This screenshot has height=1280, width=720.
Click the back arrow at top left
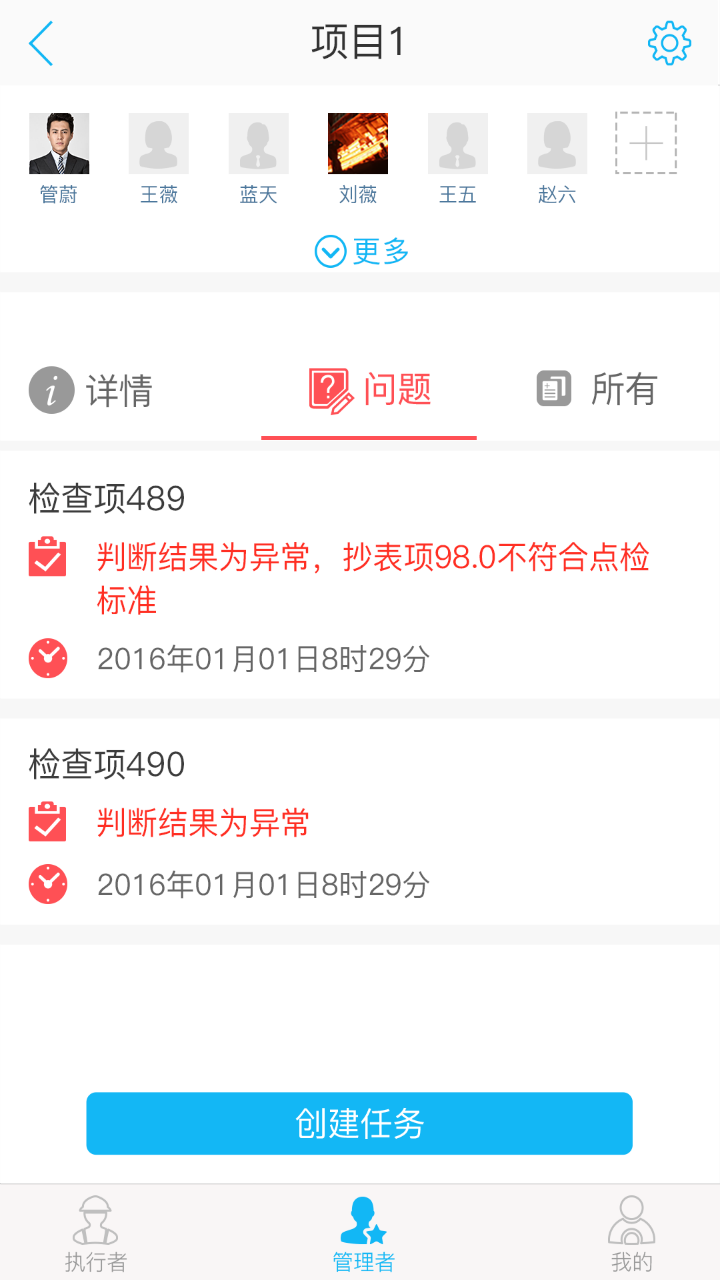click(40, 44)
